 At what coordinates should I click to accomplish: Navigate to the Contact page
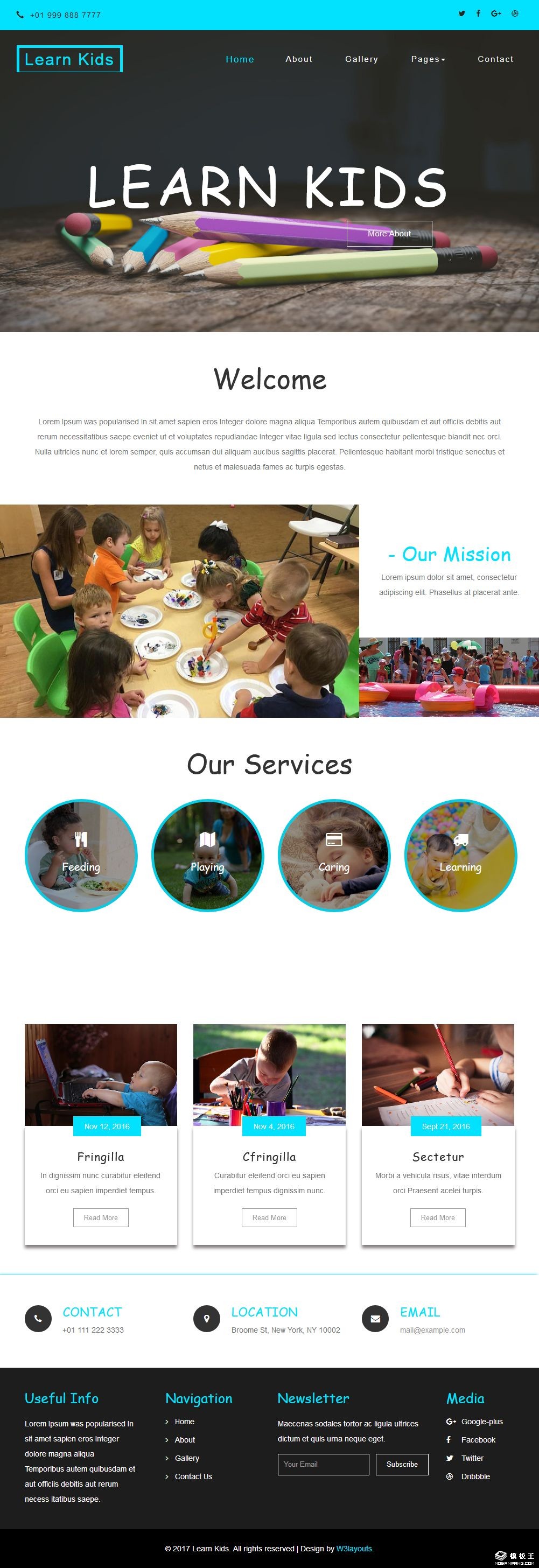tap(495, 59)
